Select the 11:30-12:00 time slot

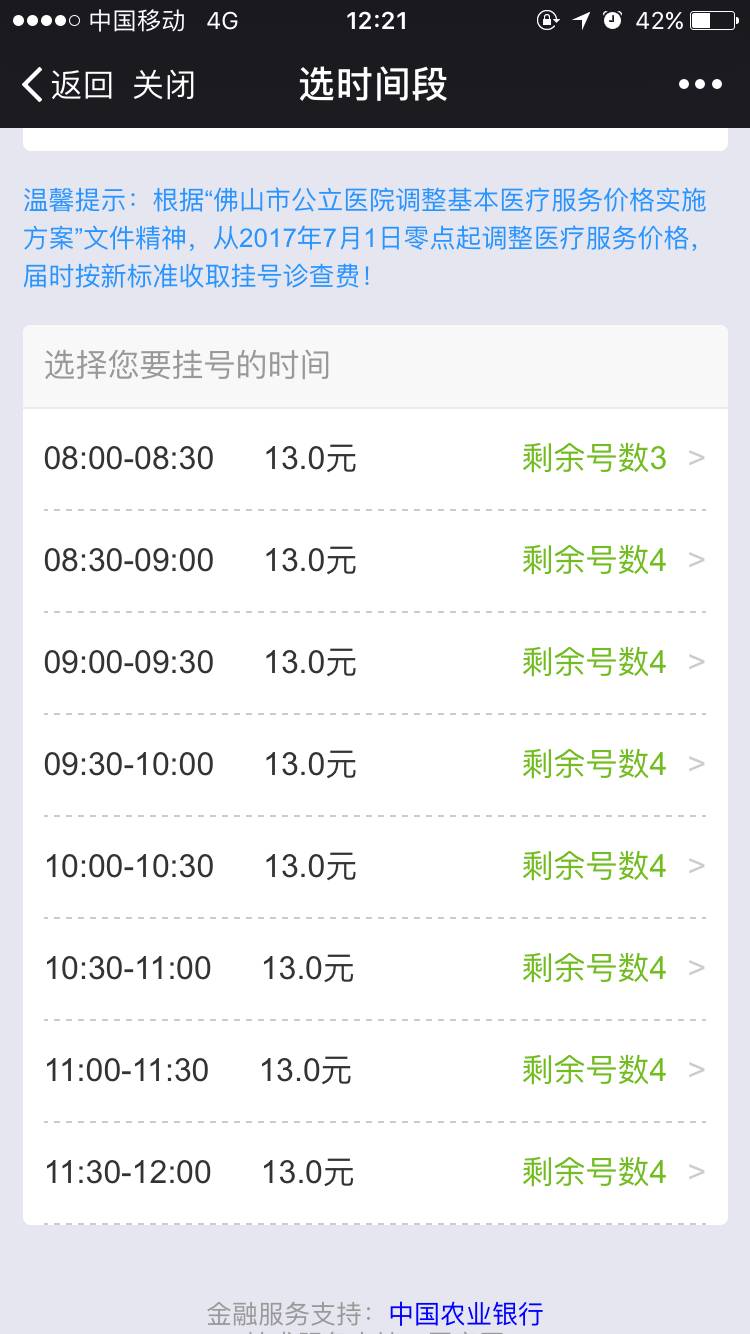(x=374, y=1173)
